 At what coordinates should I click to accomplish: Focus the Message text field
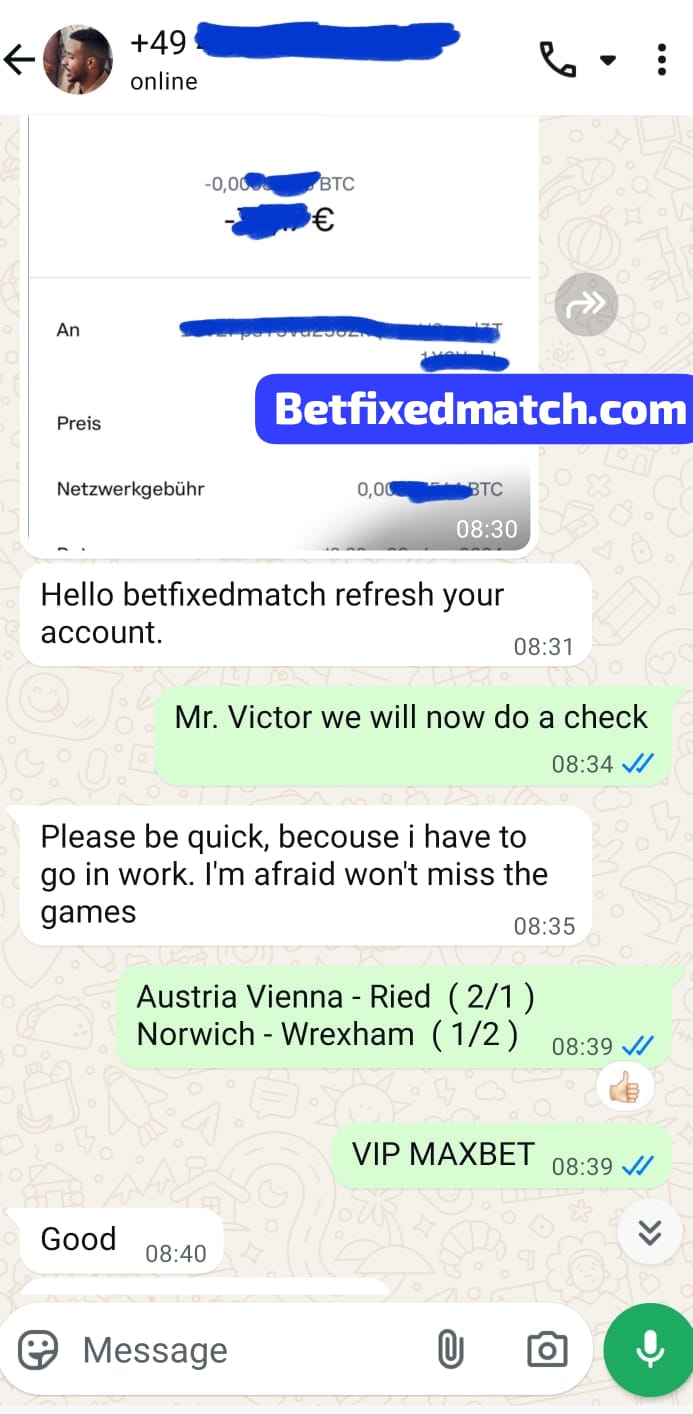(x=250, y=1350)
